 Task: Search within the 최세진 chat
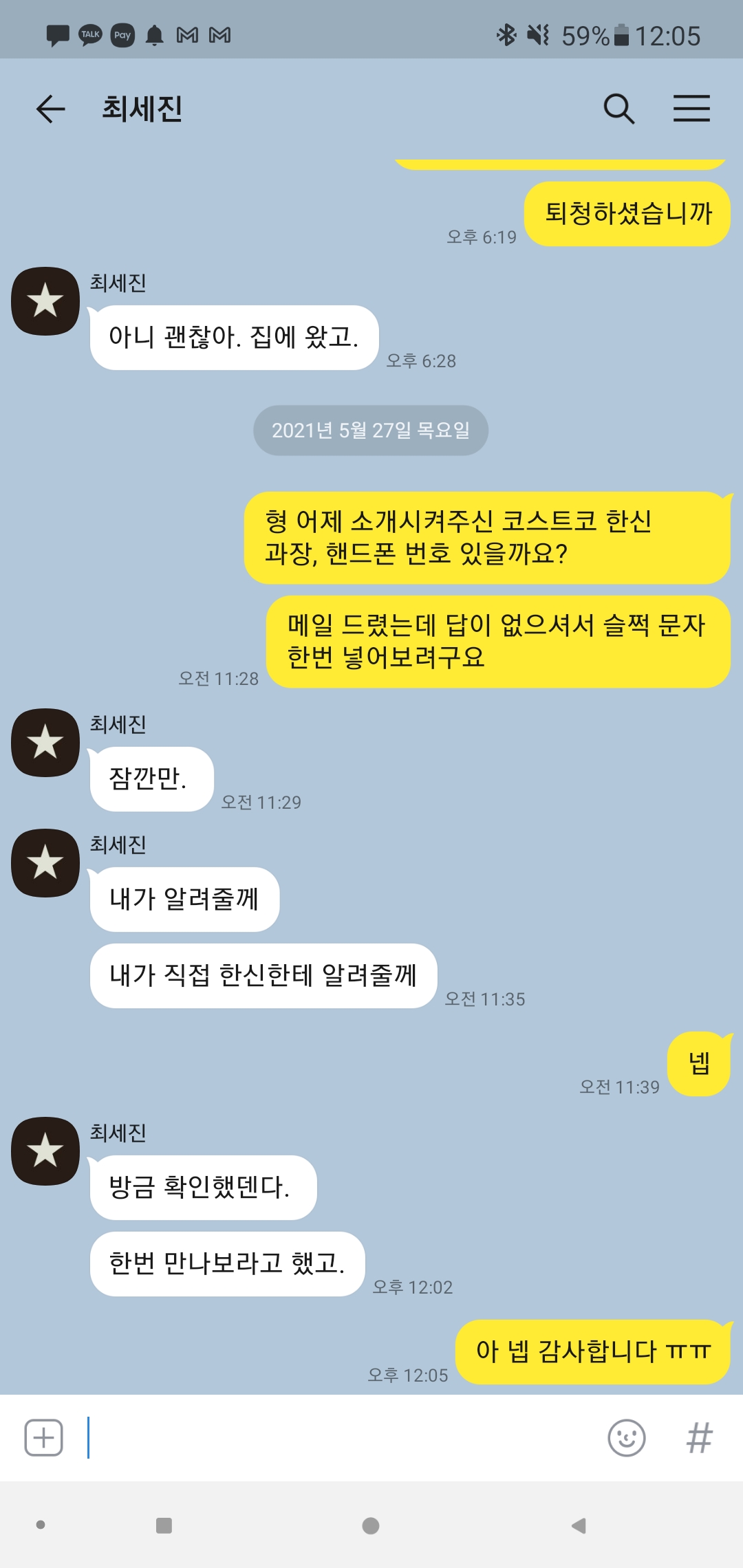(618, 109)
